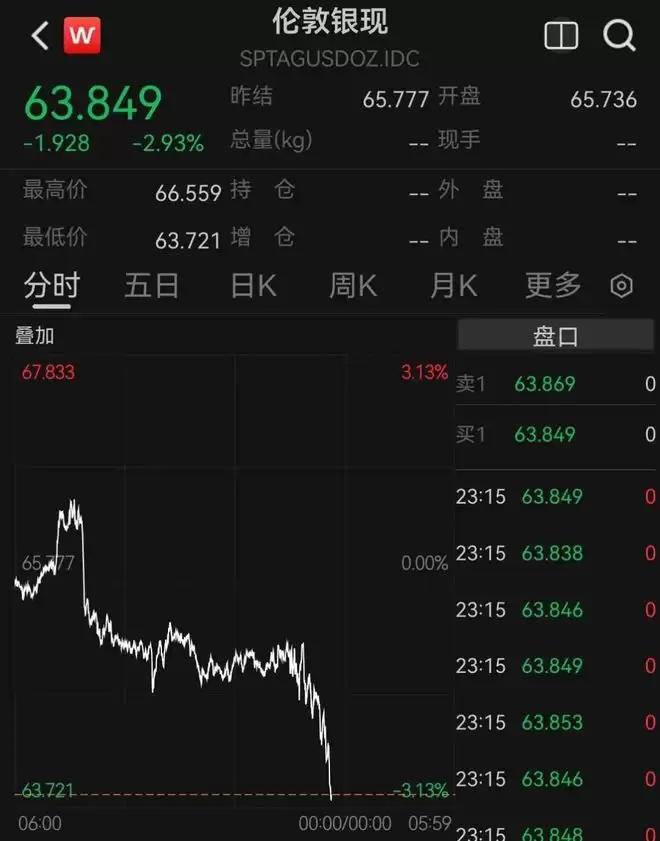Open the split-screen layout icon
The image size is (660, 841).
click(561, 36)
